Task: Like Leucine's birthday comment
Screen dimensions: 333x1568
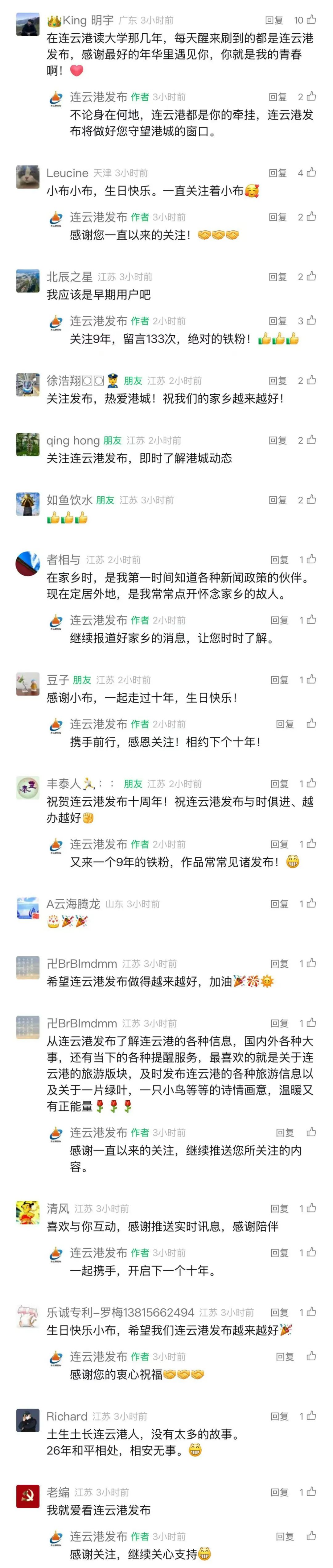Action: [311, 173]
